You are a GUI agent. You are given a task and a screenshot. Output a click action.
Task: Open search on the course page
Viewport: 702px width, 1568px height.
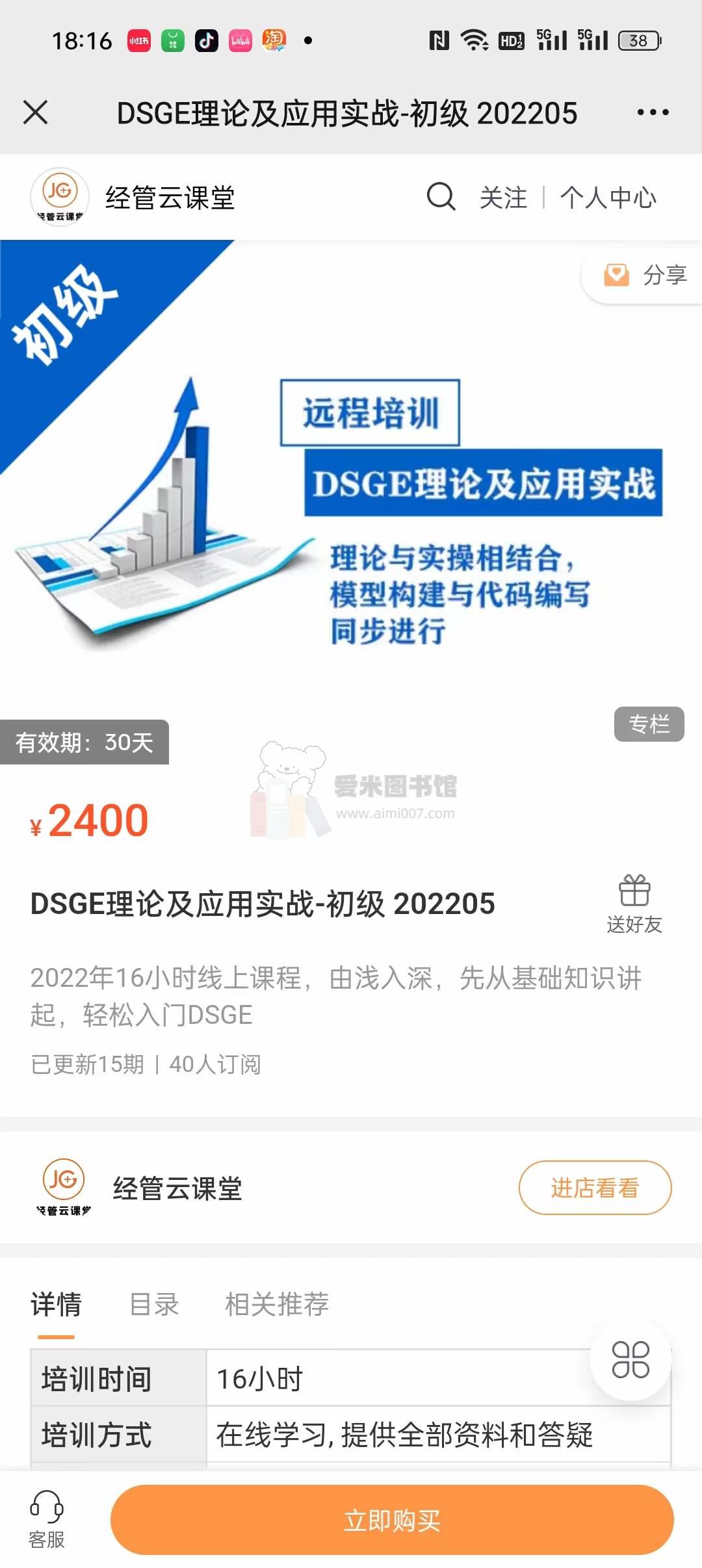point(443,197)
